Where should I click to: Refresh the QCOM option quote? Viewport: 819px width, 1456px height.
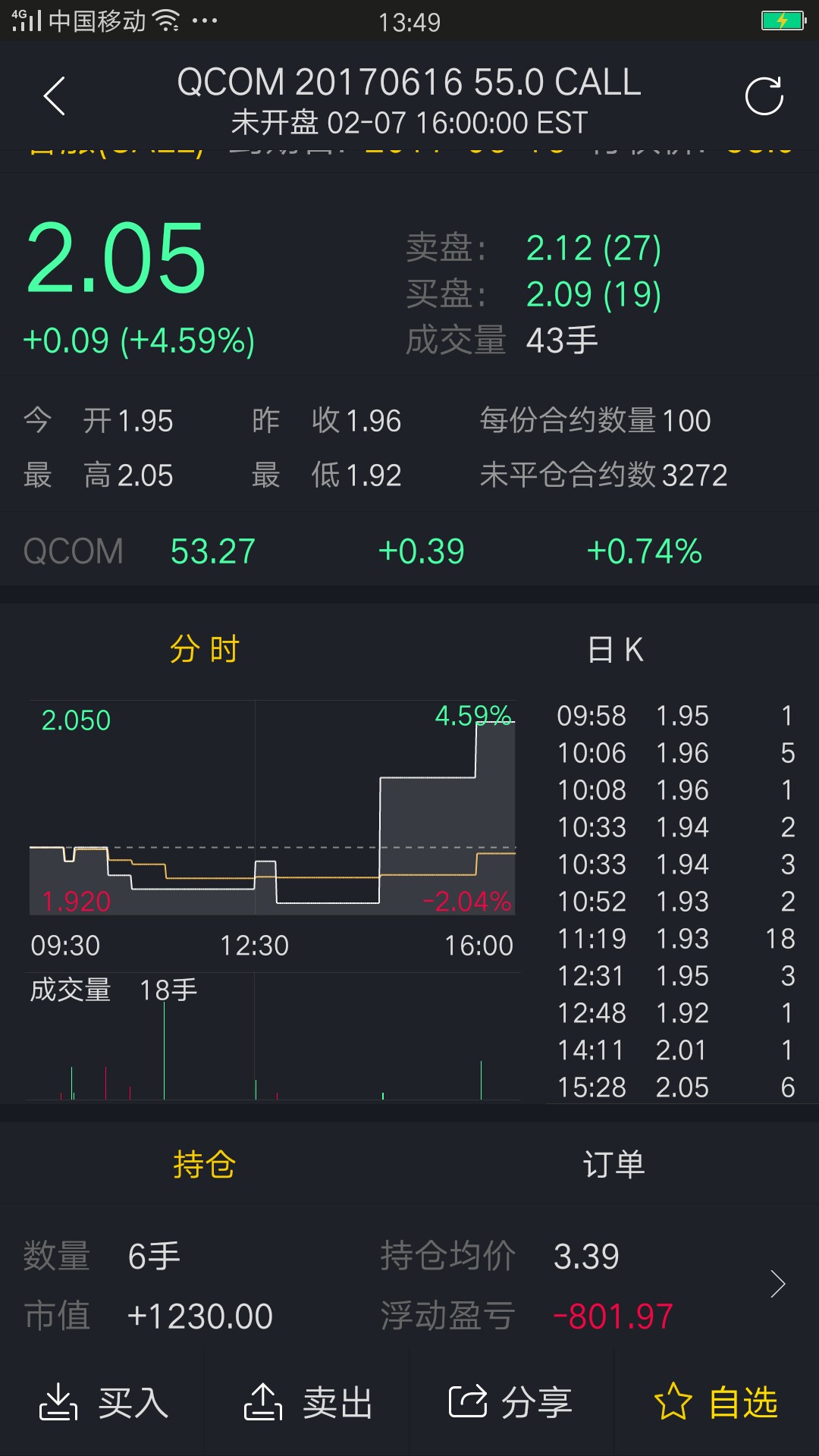pyautogui.click(x=764, y=96)
